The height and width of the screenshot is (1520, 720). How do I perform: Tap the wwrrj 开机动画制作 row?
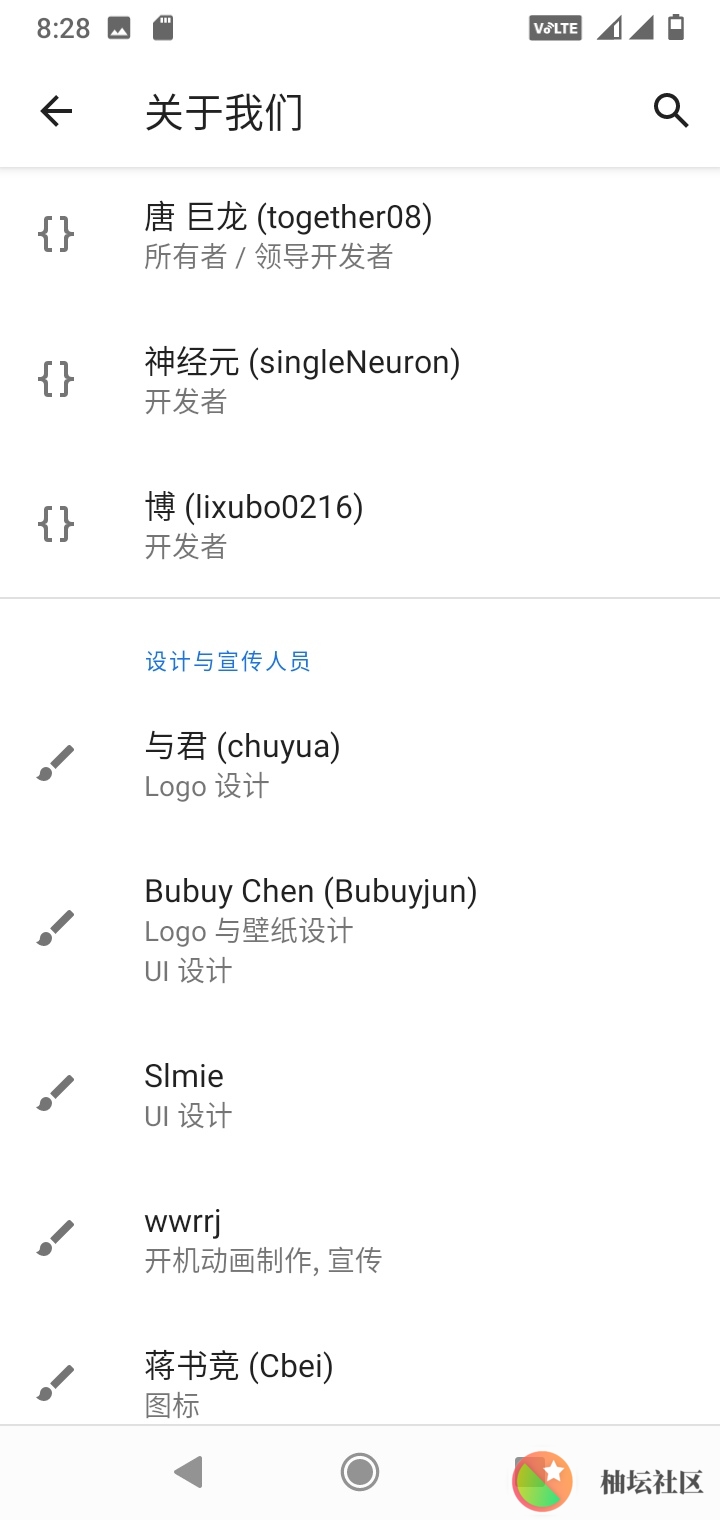pyautogui.click(x=360, y=1240)
